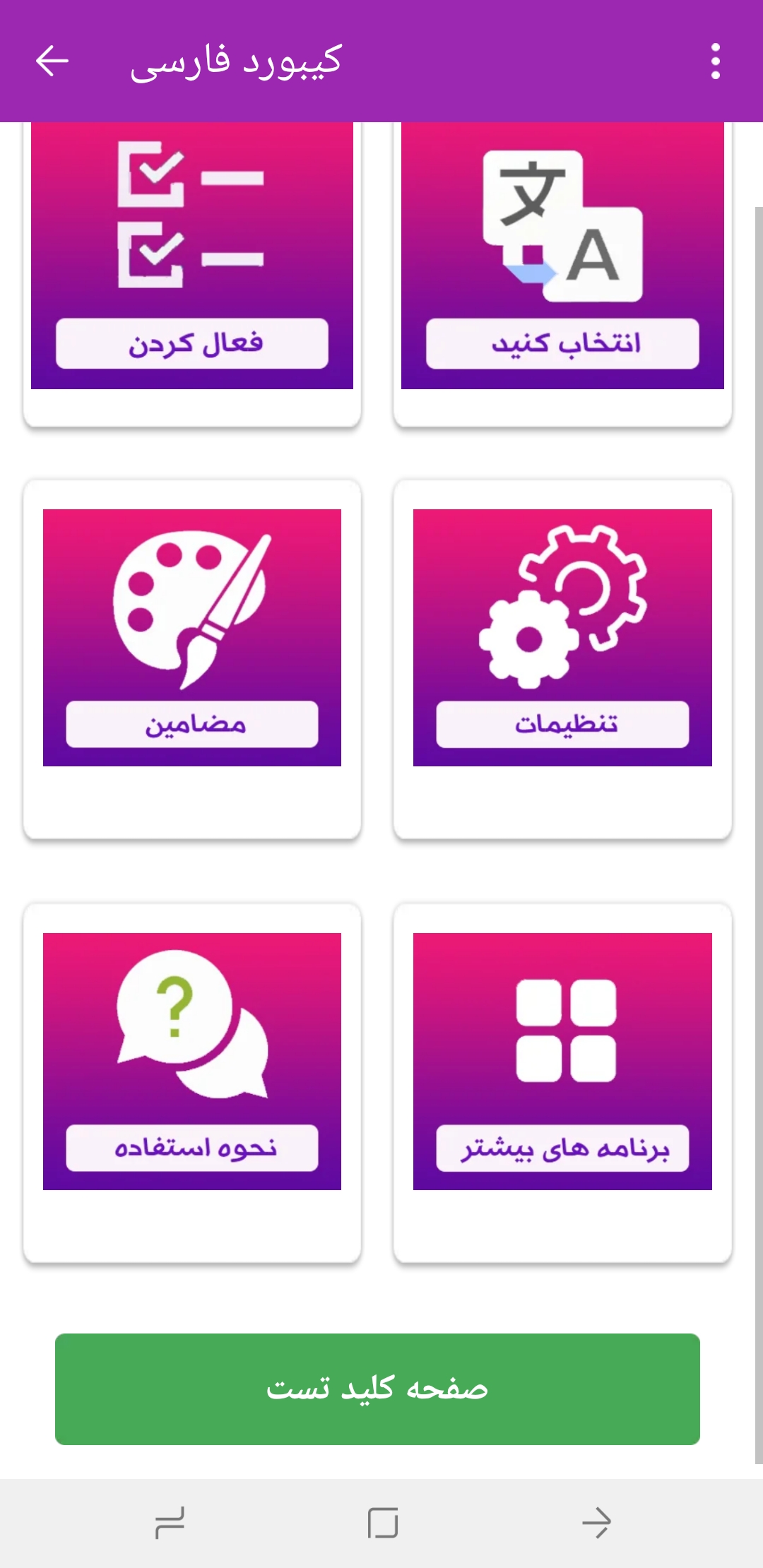Click the فعال کردن label
Viewport: 763px width, 1568px height.
192,345
